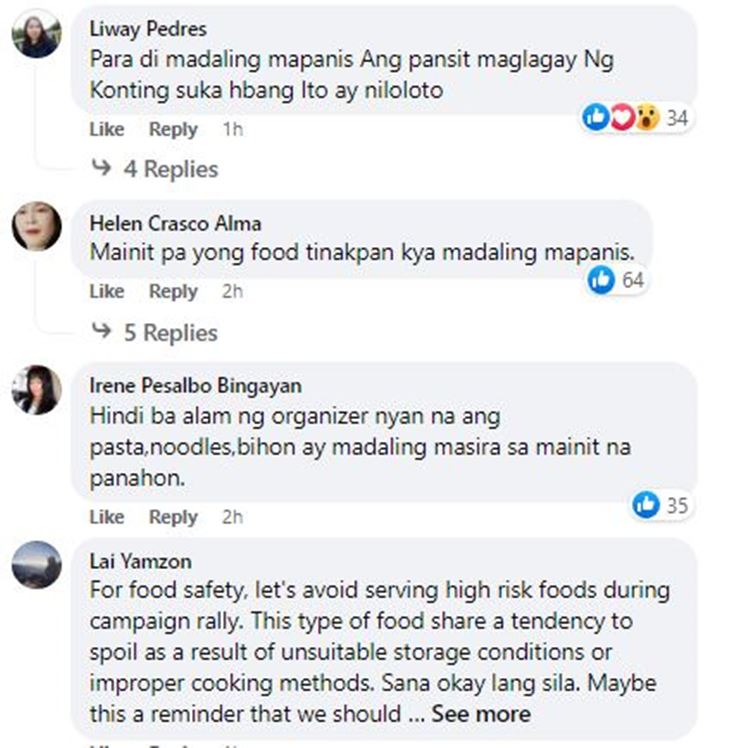Open Liway Pedres's profile name
The width and height of the screenshot is (750, 748).
coord(148,29)
